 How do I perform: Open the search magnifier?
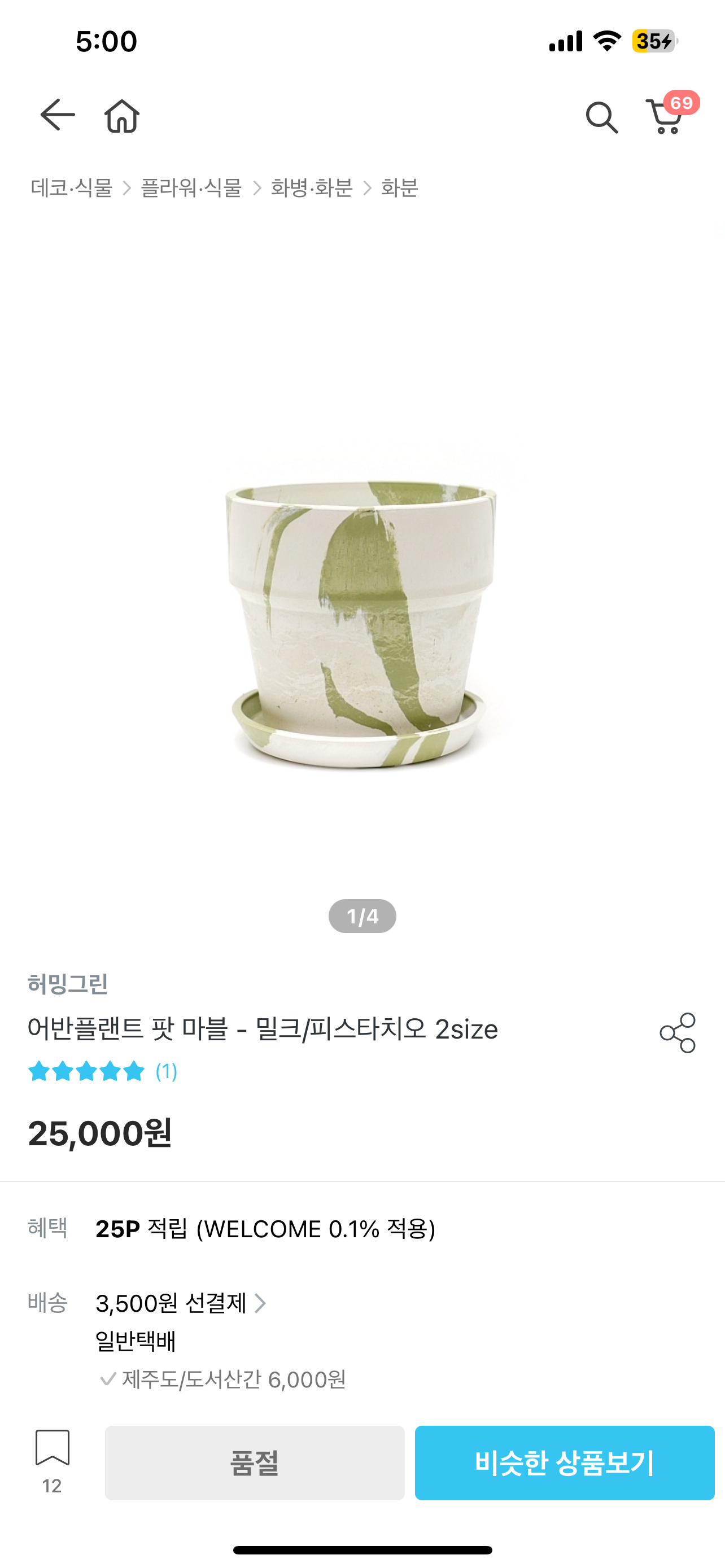(x=601, y=117)
